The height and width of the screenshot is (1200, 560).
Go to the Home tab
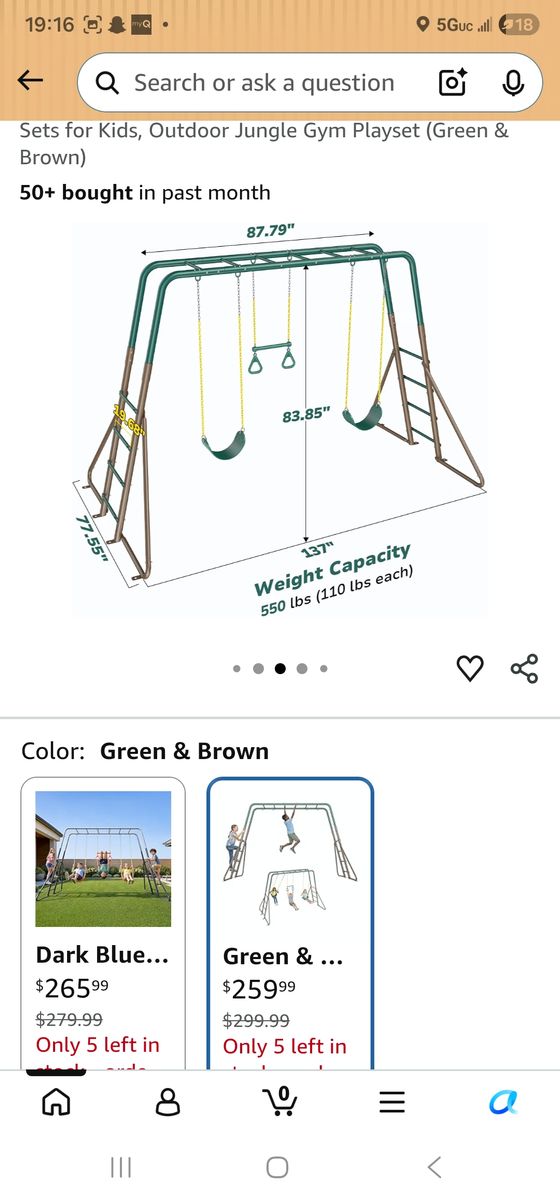pos(56,1102)
